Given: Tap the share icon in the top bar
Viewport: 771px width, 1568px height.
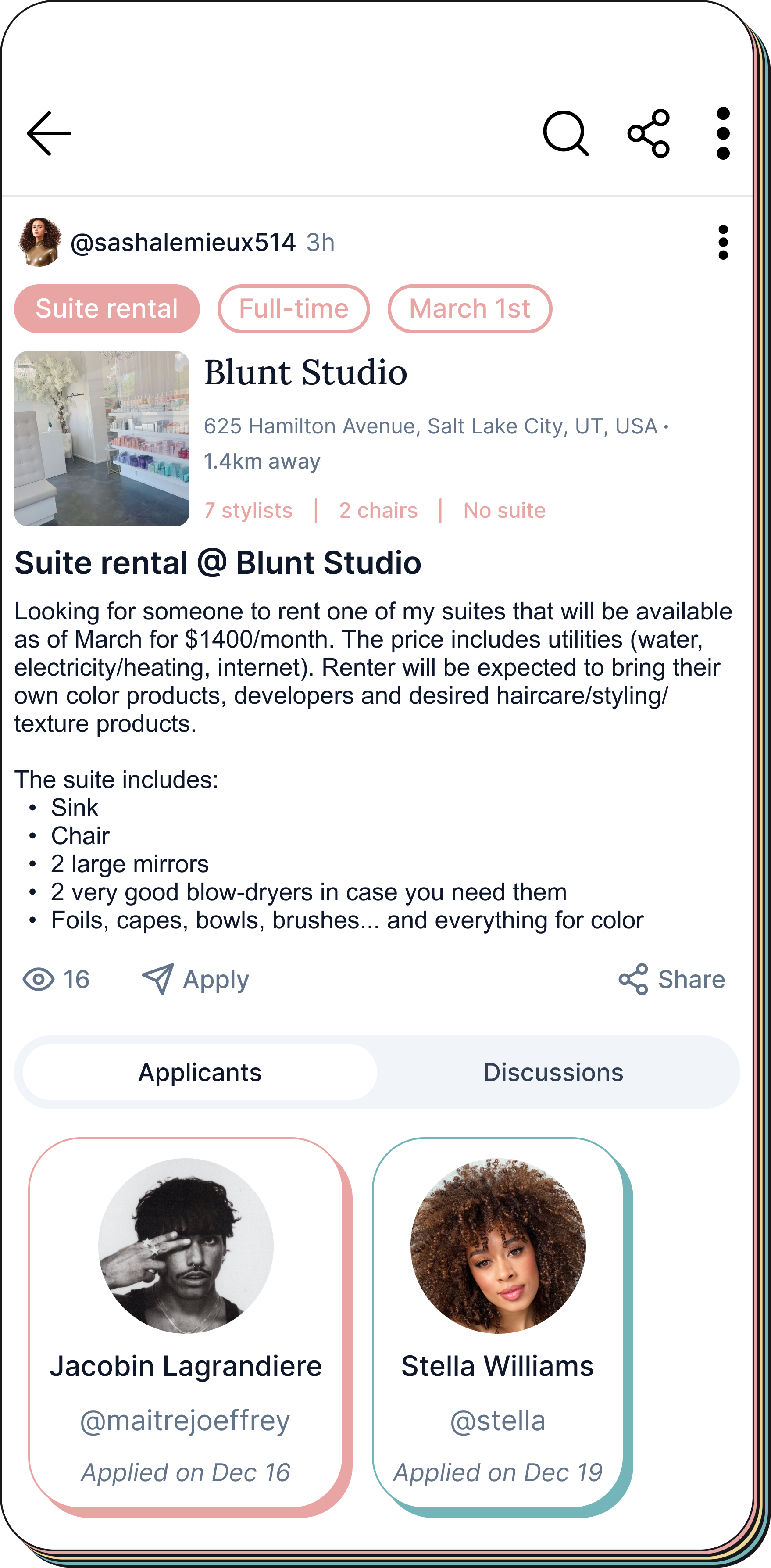Looking at the screenshot, I should (649, 133).
